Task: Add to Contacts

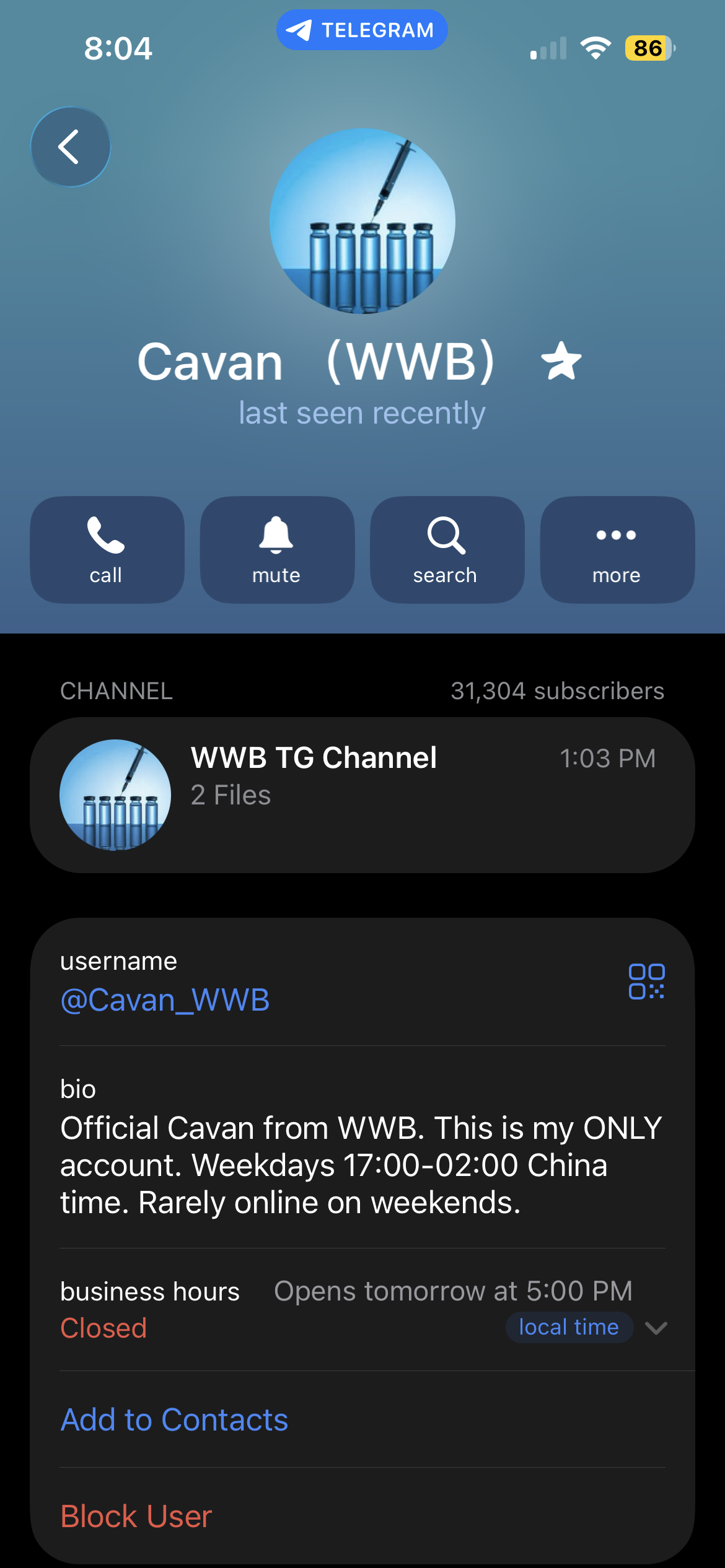Action: pyautogui.click(x=174, y=1419)
